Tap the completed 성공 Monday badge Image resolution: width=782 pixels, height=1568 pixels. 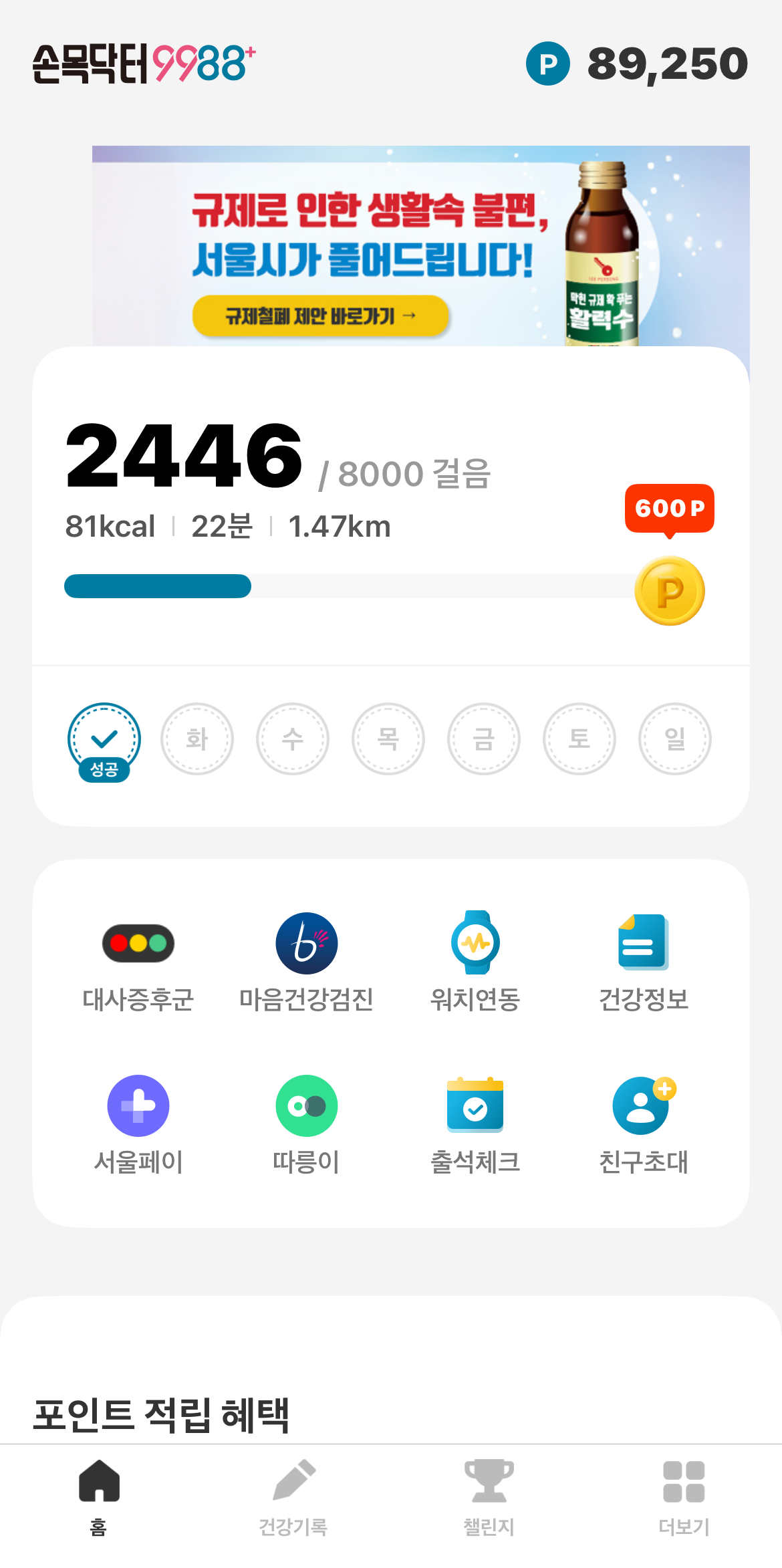(x=103, y=740)
